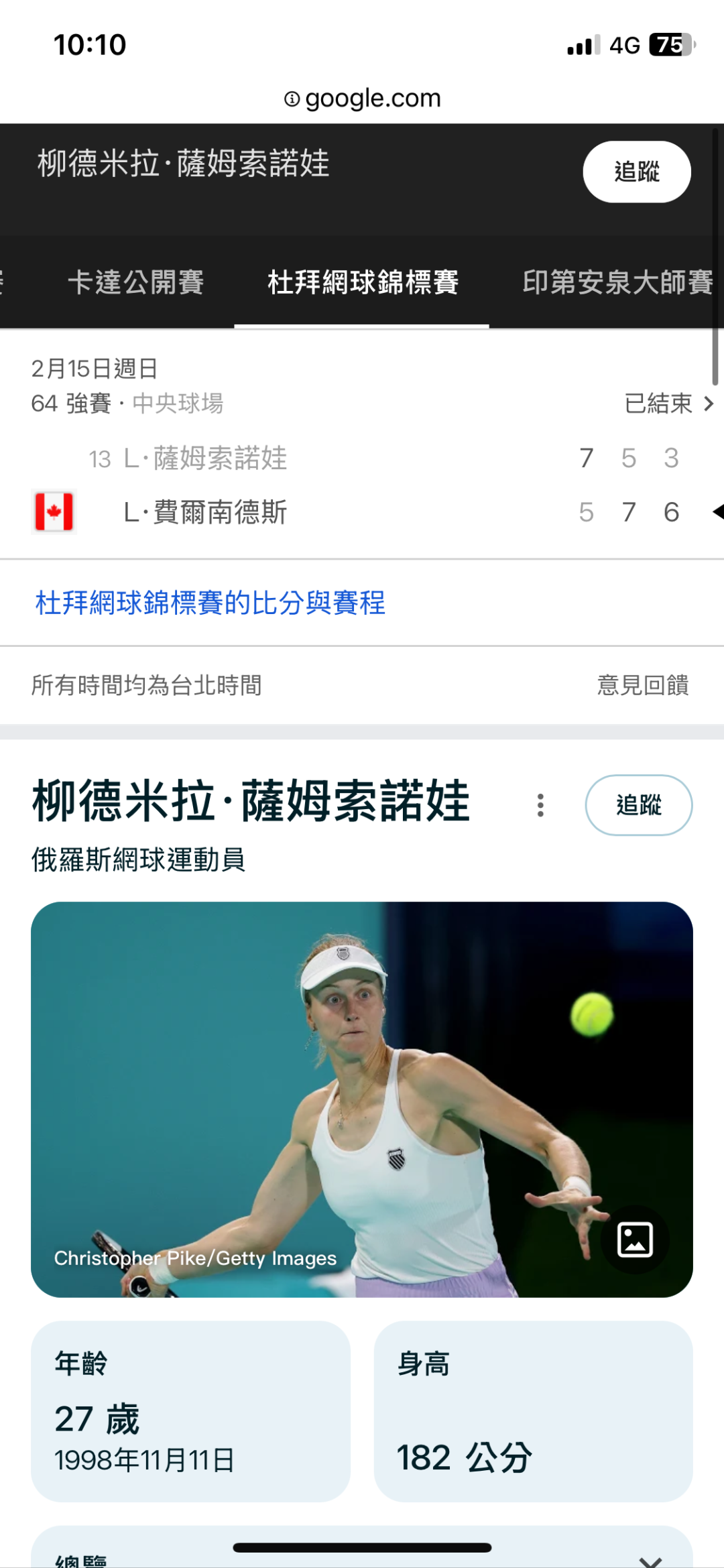Screen dimensions: 724x1568
Task: Open the three-dot overflow menu
Action: 540,805
